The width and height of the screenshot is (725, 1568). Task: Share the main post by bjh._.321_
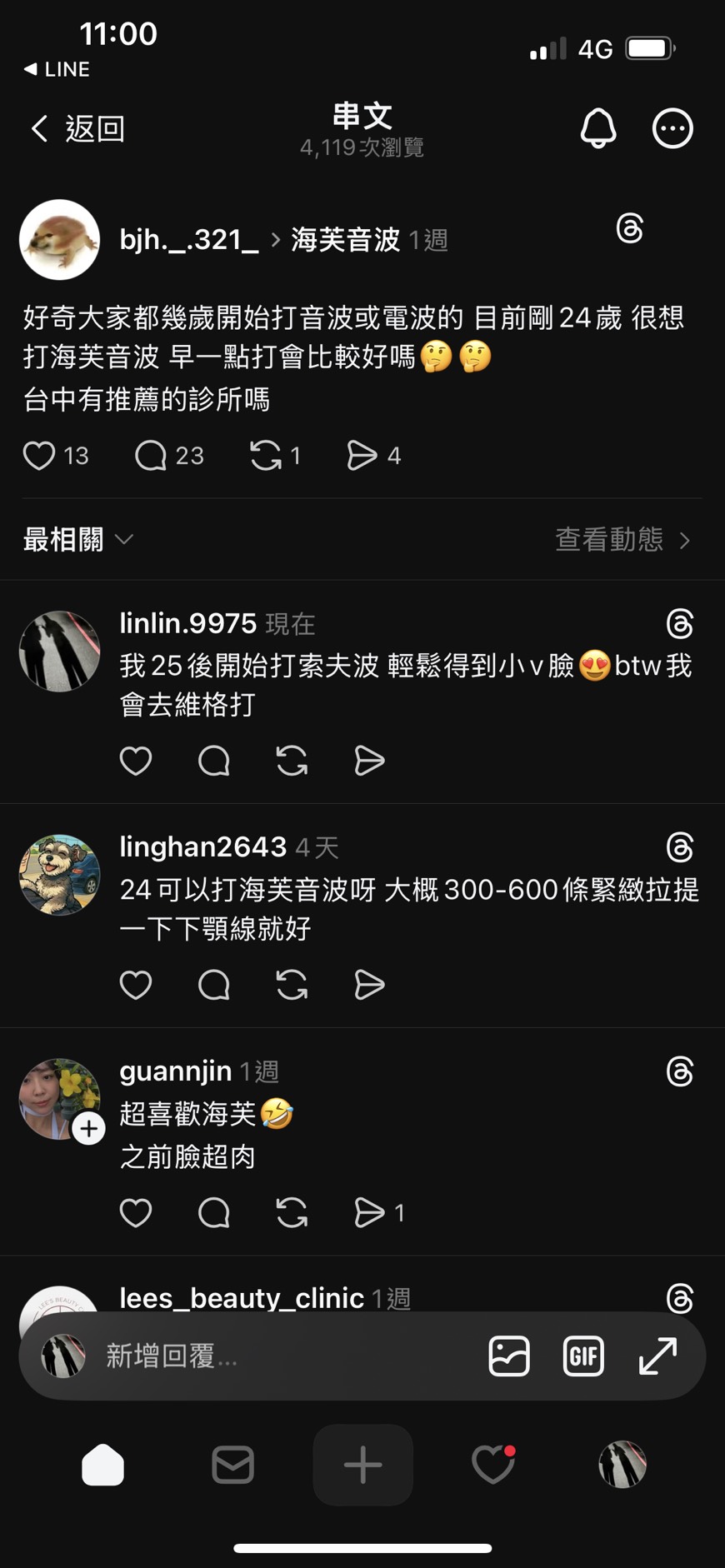pos(362,456)
